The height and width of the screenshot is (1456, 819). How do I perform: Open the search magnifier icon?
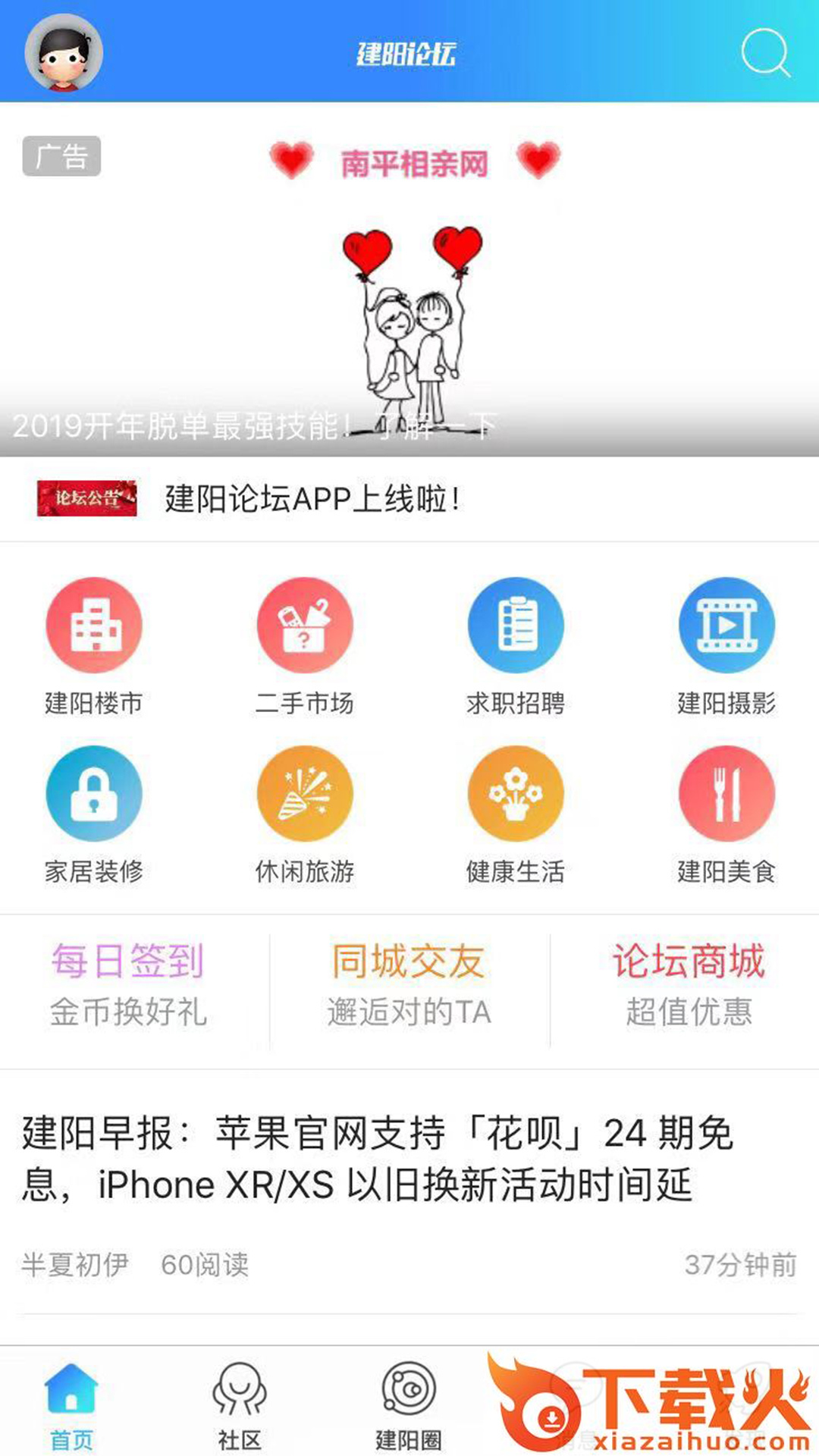pos(765,52)
